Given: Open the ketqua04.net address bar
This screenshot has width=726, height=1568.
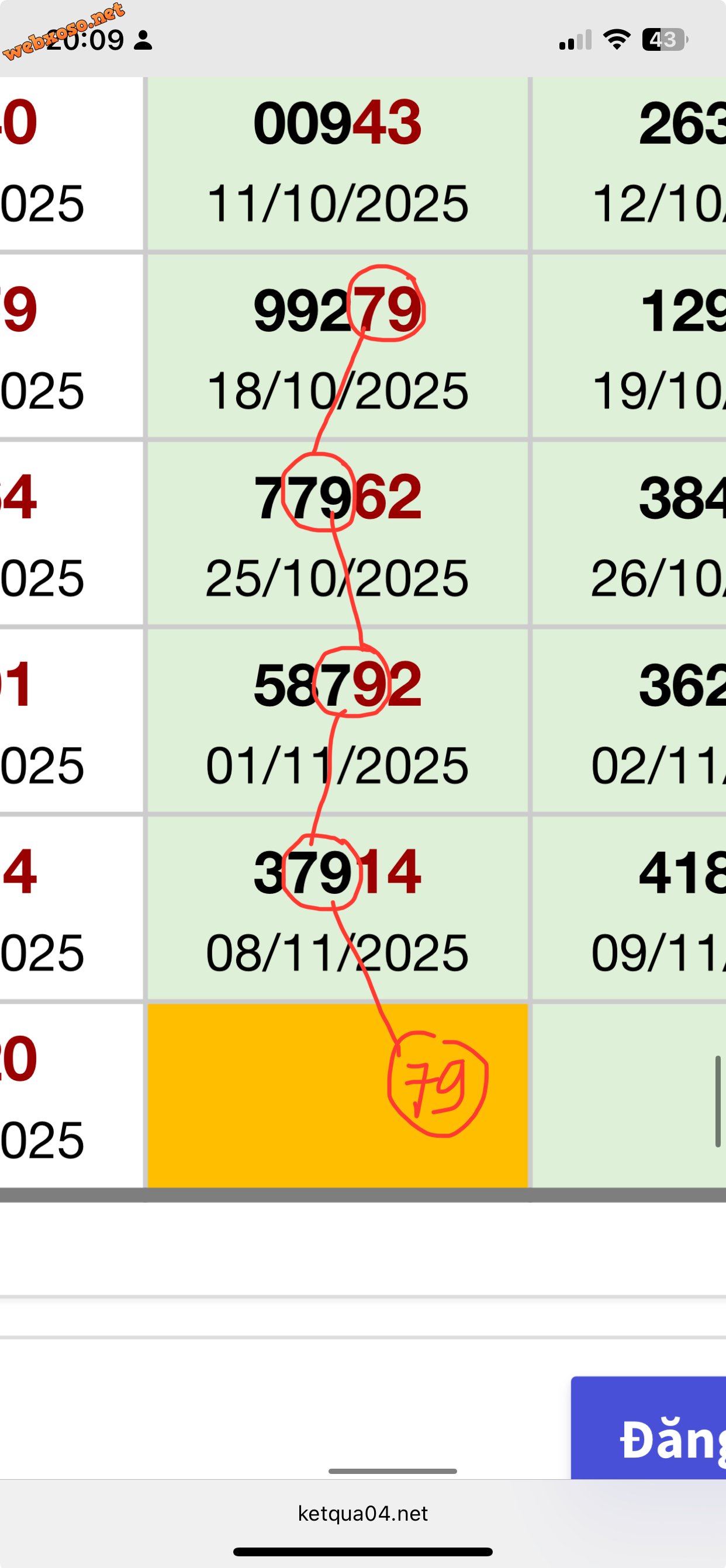Looking at the screenshot, I should click(x=363, y=1513).
